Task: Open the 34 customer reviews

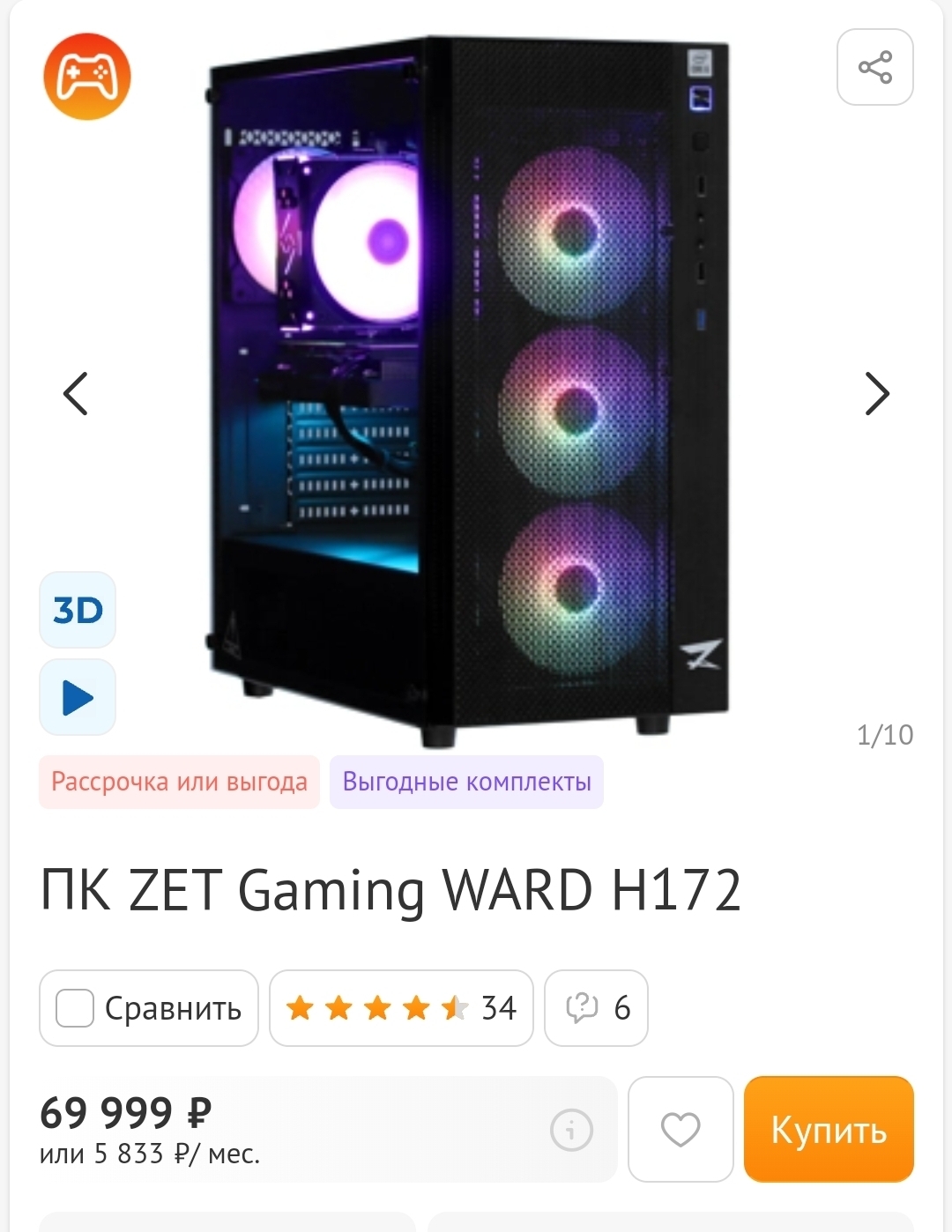Action: coord(401,1008)
